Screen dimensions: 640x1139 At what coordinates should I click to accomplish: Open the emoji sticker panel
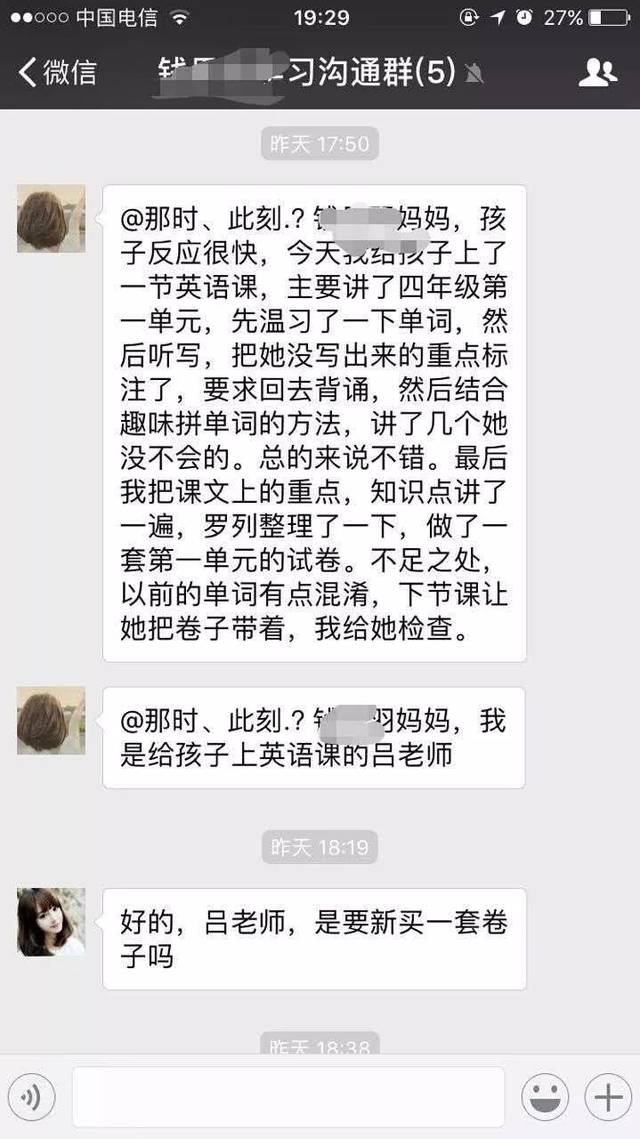pos(545,1098)
